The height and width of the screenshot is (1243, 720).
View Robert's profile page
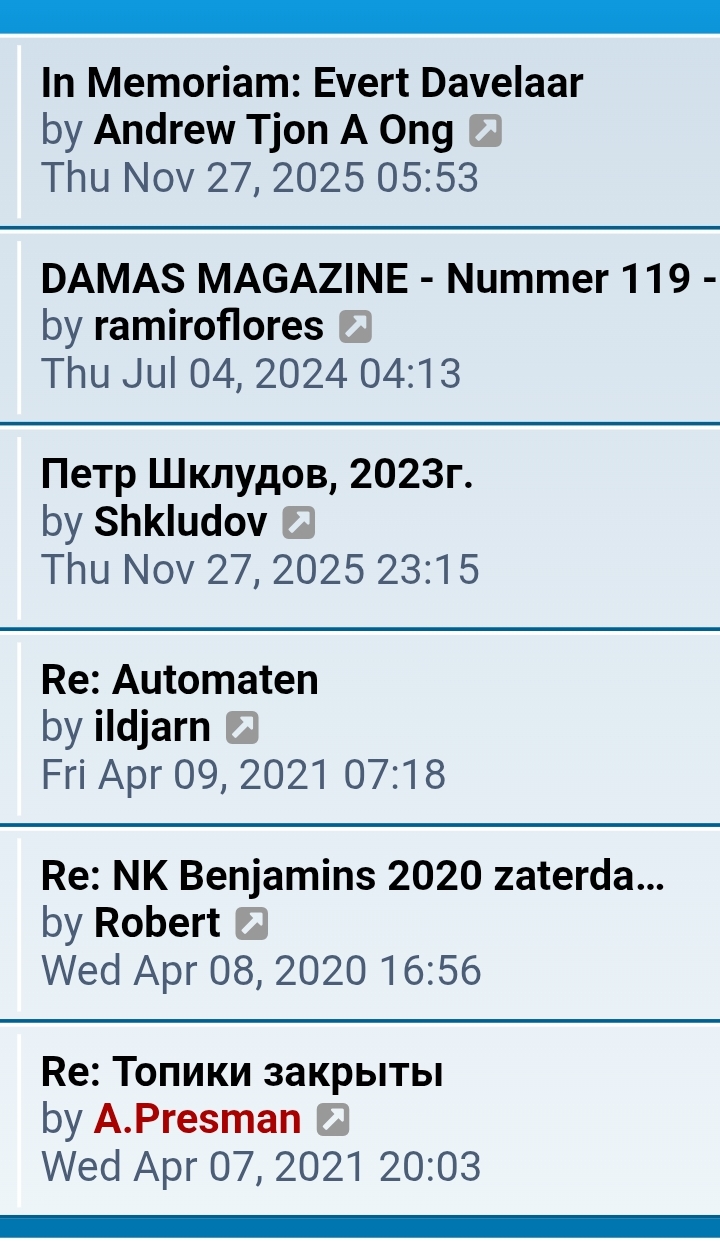coord(157,924)
